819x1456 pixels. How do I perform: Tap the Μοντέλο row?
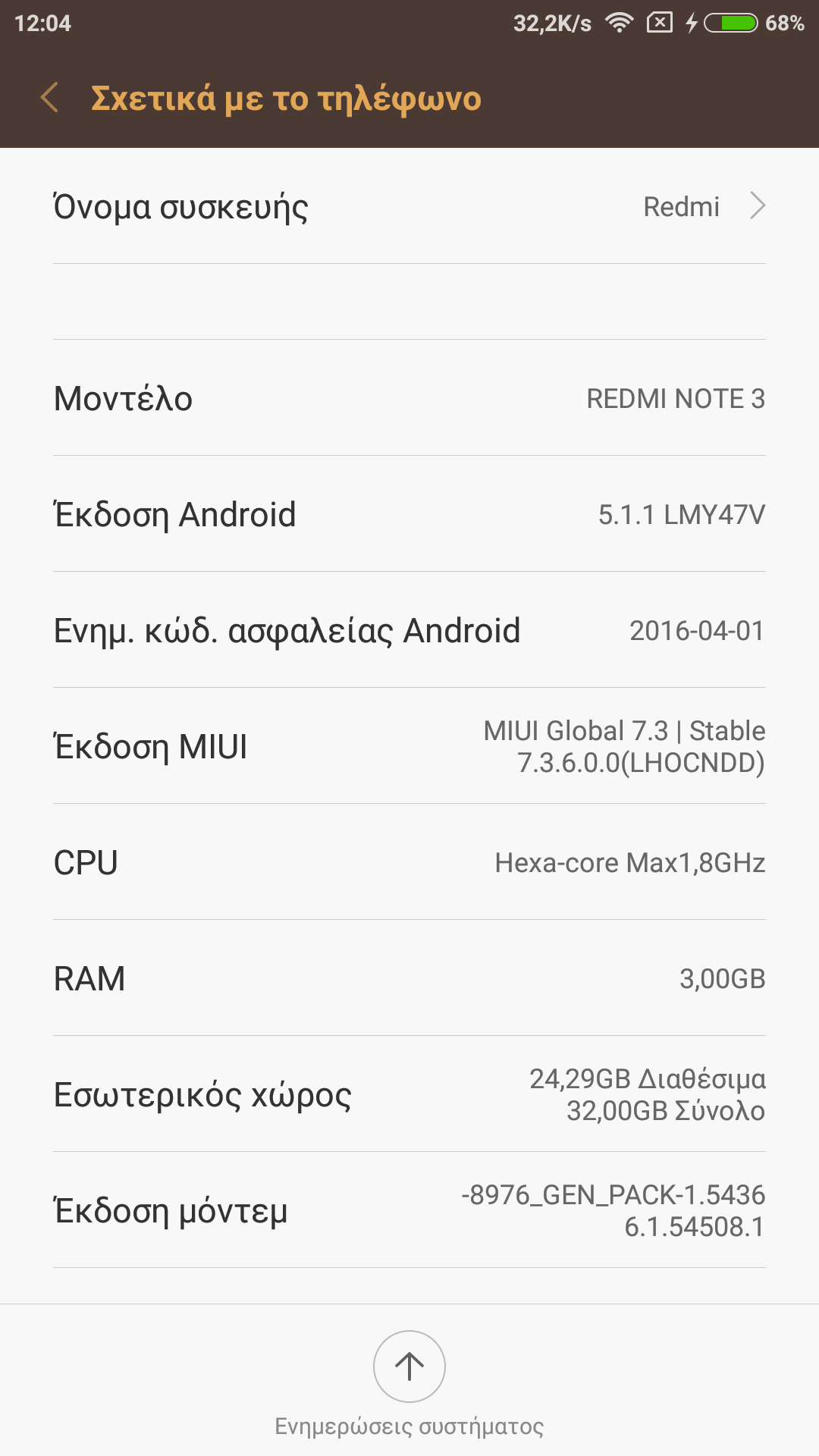click(x=409, y=398)
